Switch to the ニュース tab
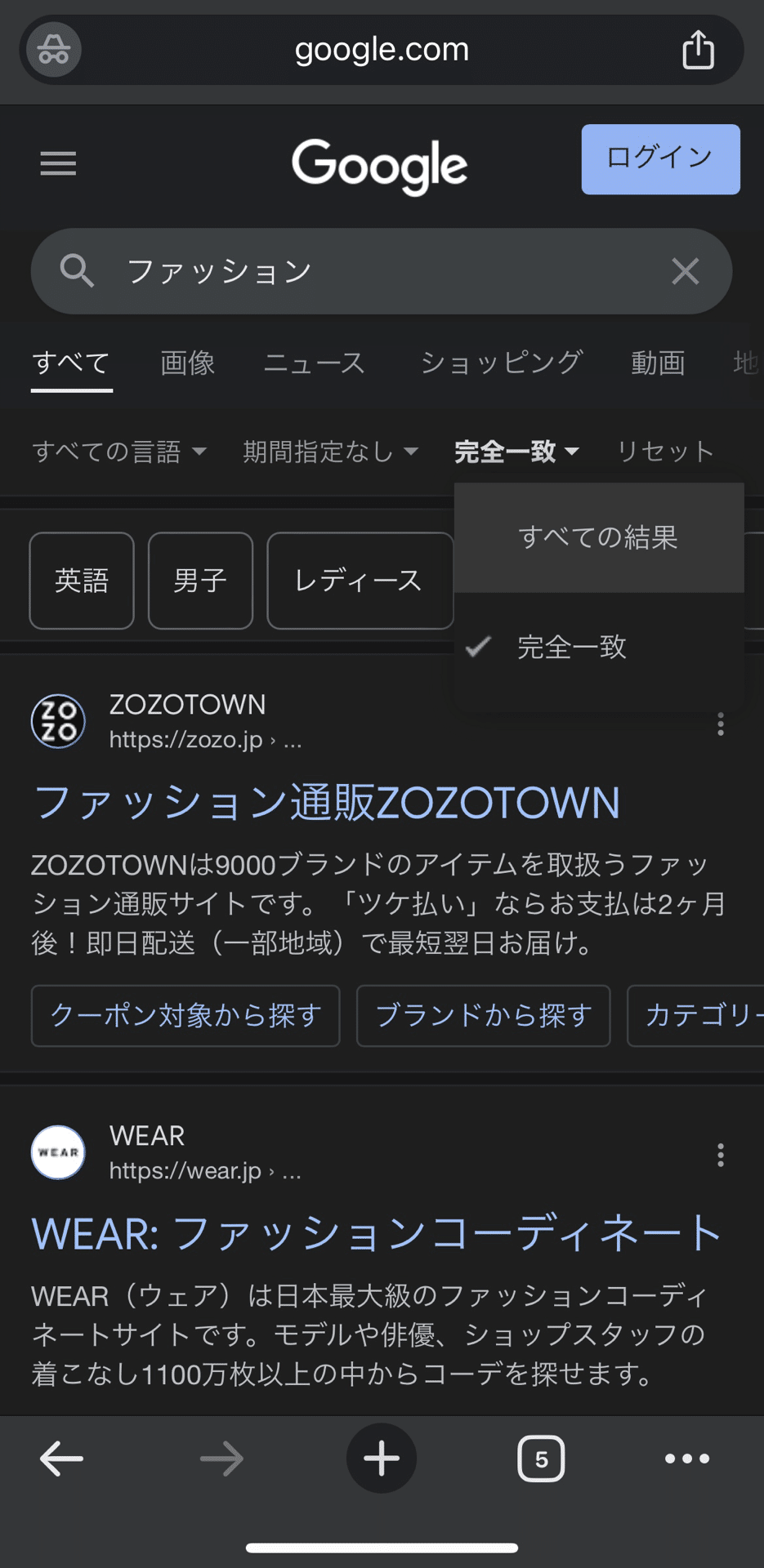 click(314, 363)
